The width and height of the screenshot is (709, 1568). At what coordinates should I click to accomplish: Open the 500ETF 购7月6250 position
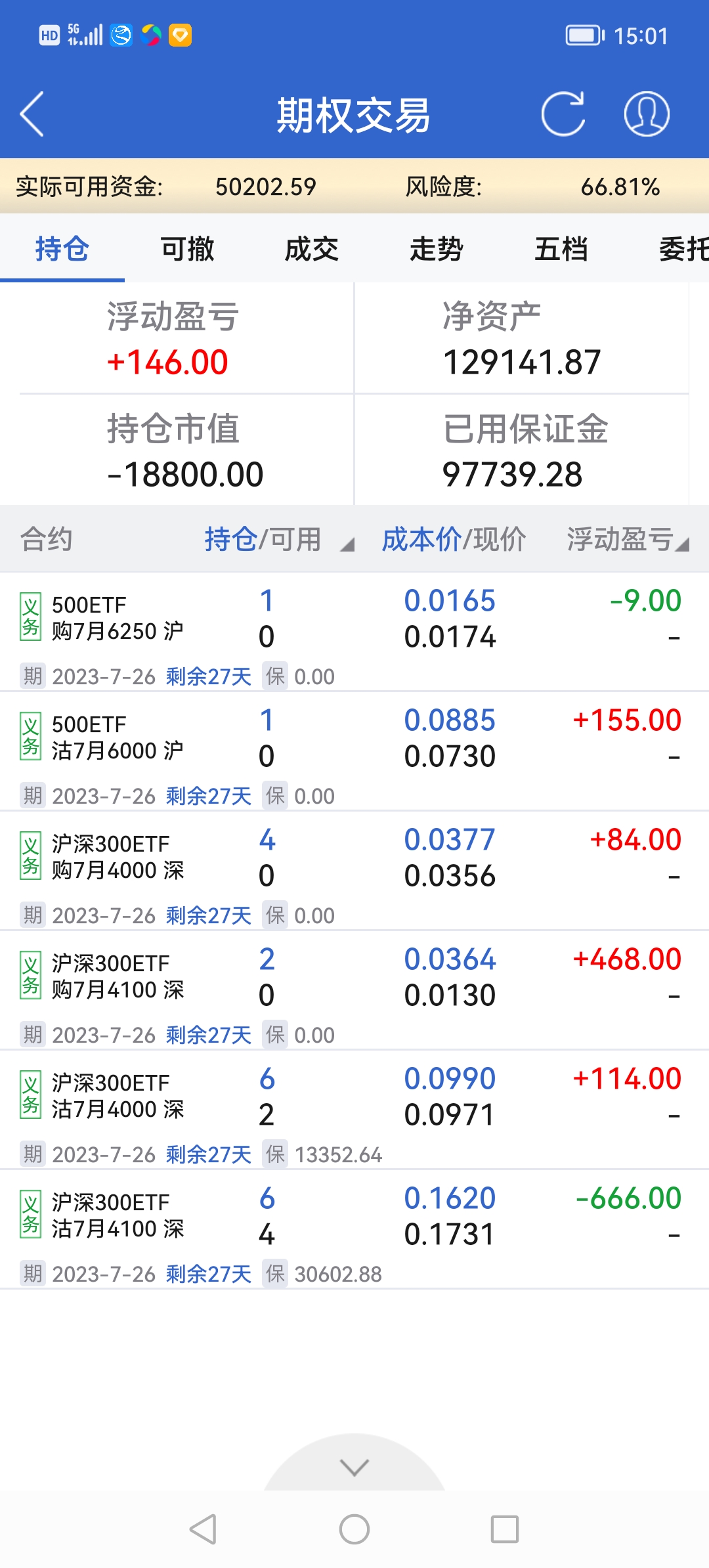tap(118, 618)
